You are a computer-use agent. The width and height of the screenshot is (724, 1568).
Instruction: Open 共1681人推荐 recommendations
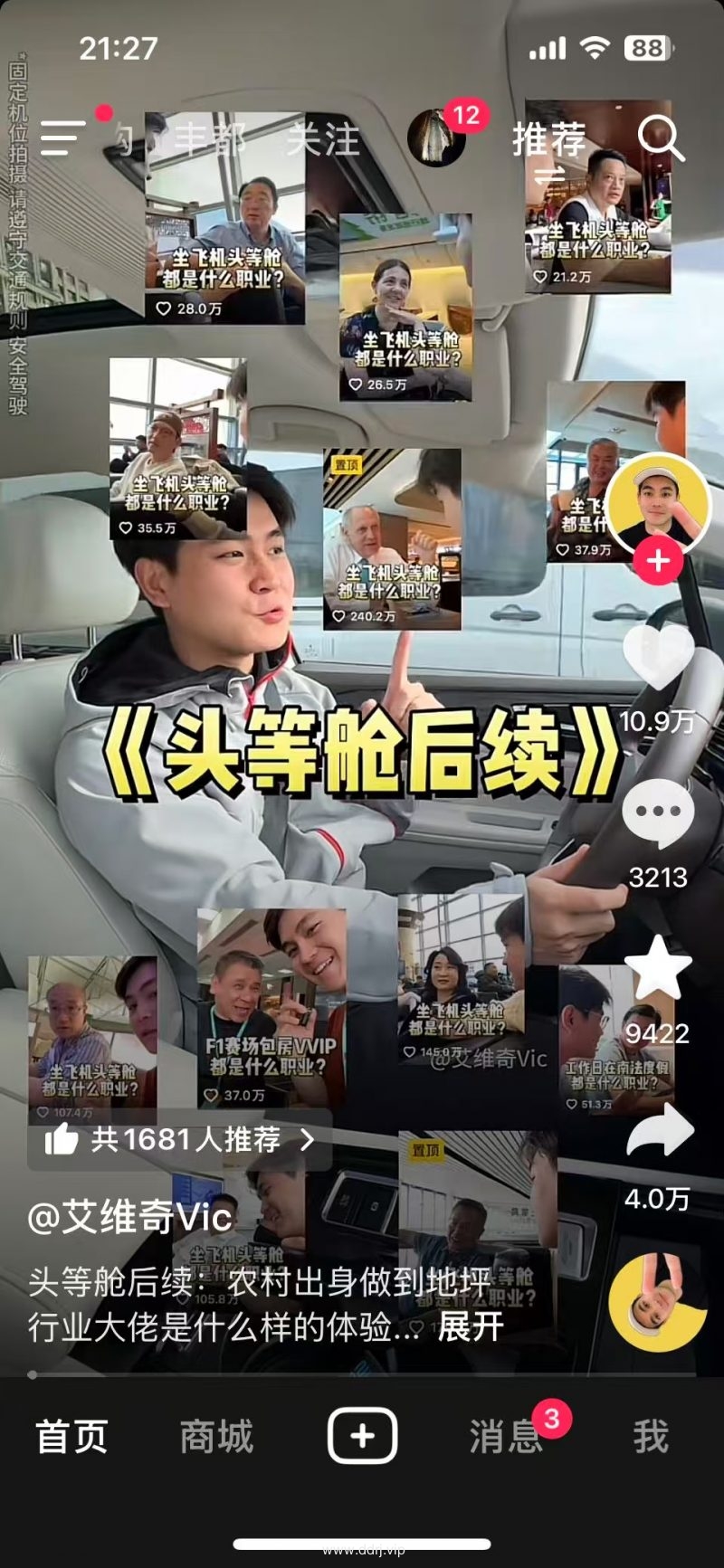coord(181,1139)
